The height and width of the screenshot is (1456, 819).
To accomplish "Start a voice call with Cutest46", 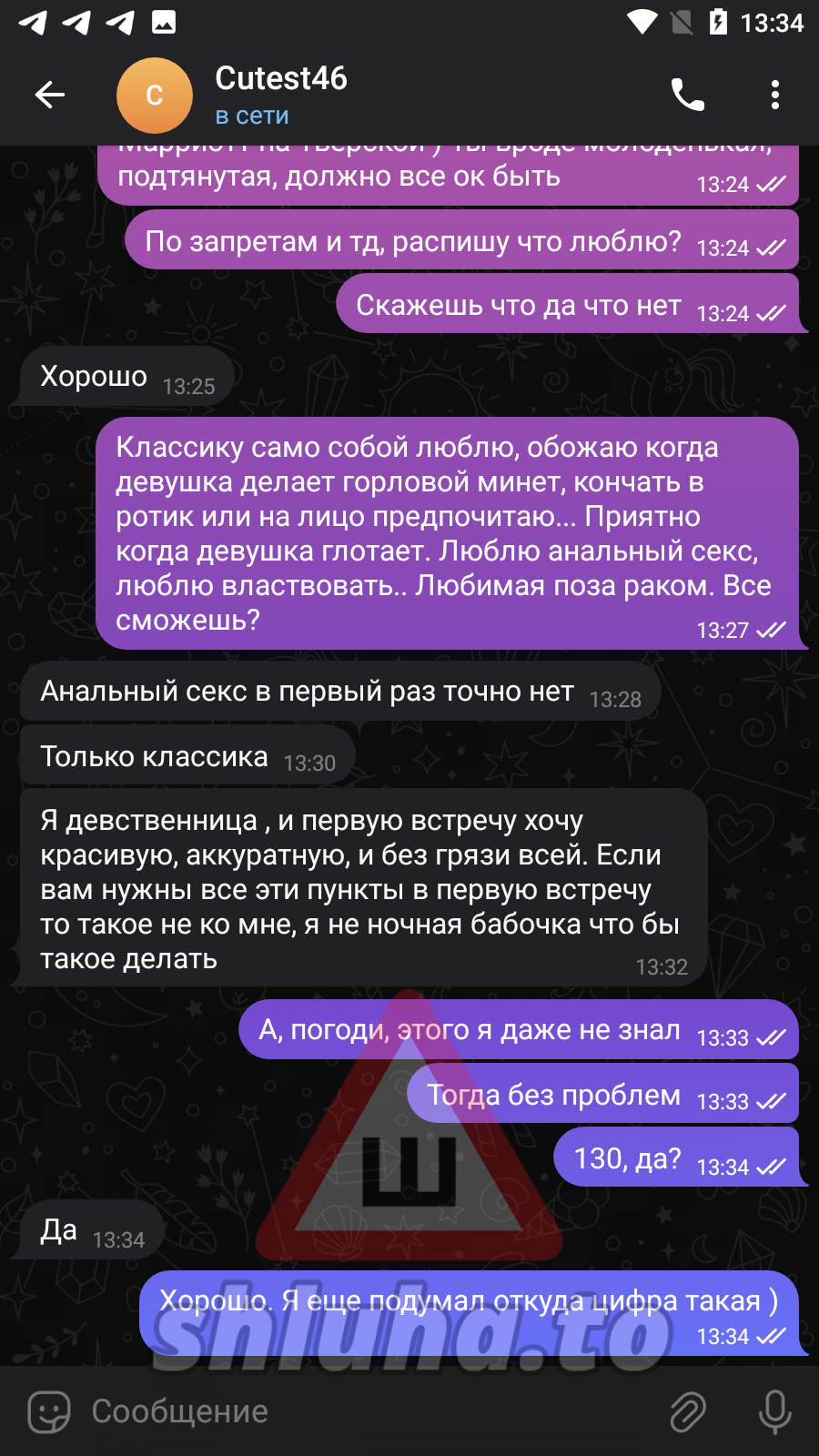I will [x=687, y=95].
